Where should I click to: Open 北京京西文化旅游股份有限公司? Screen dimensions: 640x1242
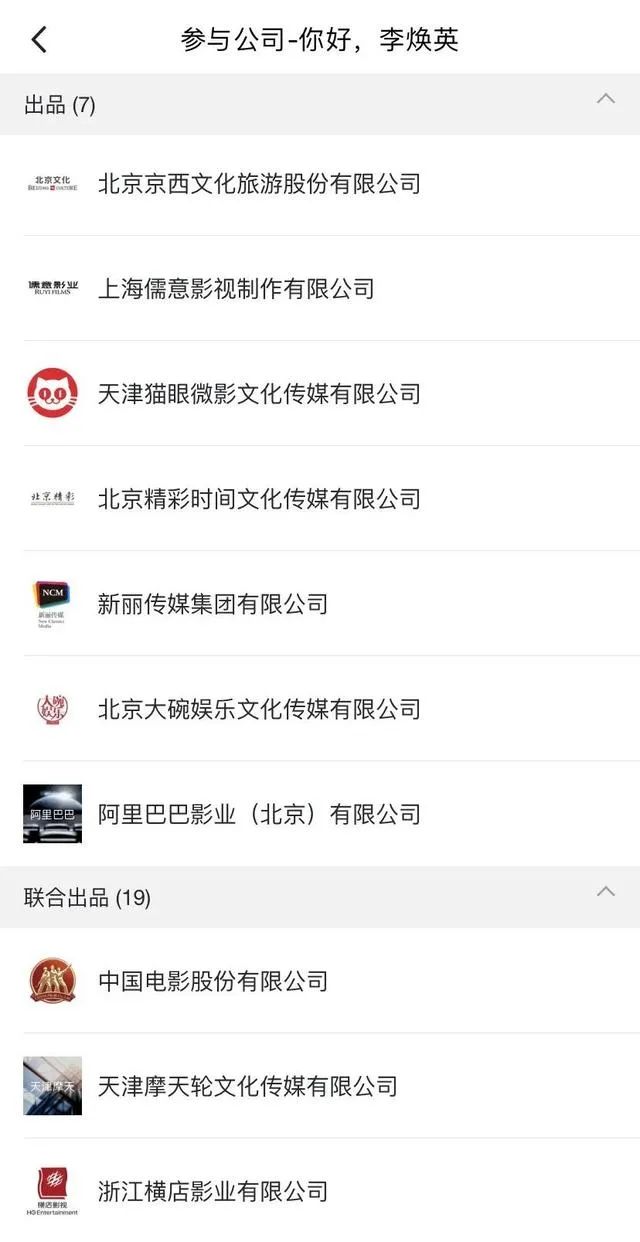click(x=258, y=184)
